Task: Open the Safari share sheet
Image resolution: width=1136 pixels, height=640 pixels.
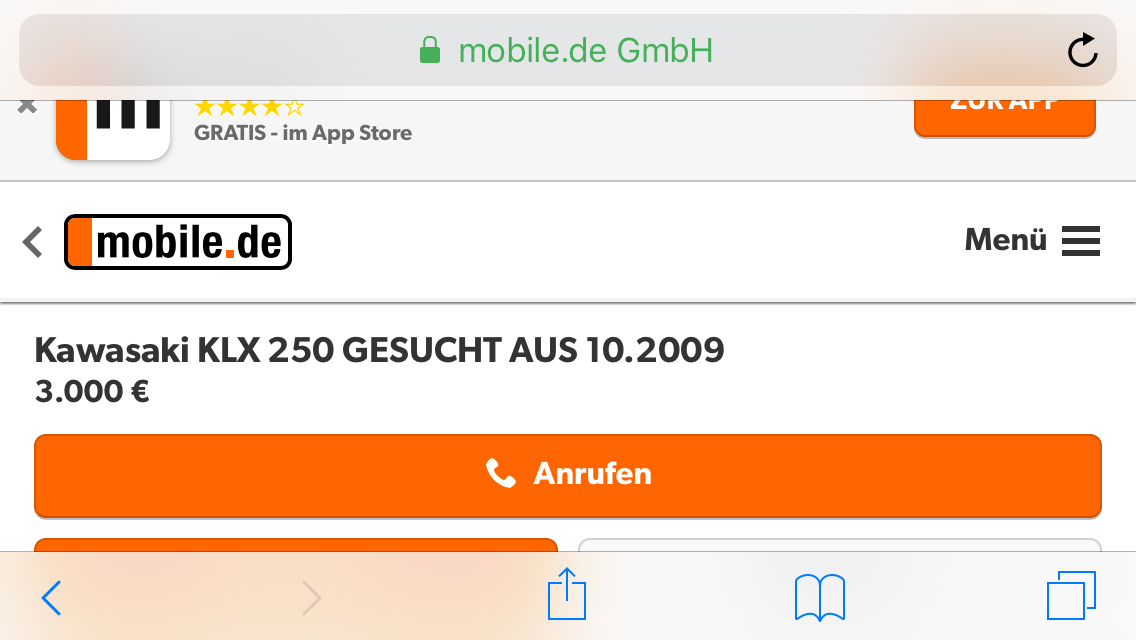Action: tap(567, 596)
